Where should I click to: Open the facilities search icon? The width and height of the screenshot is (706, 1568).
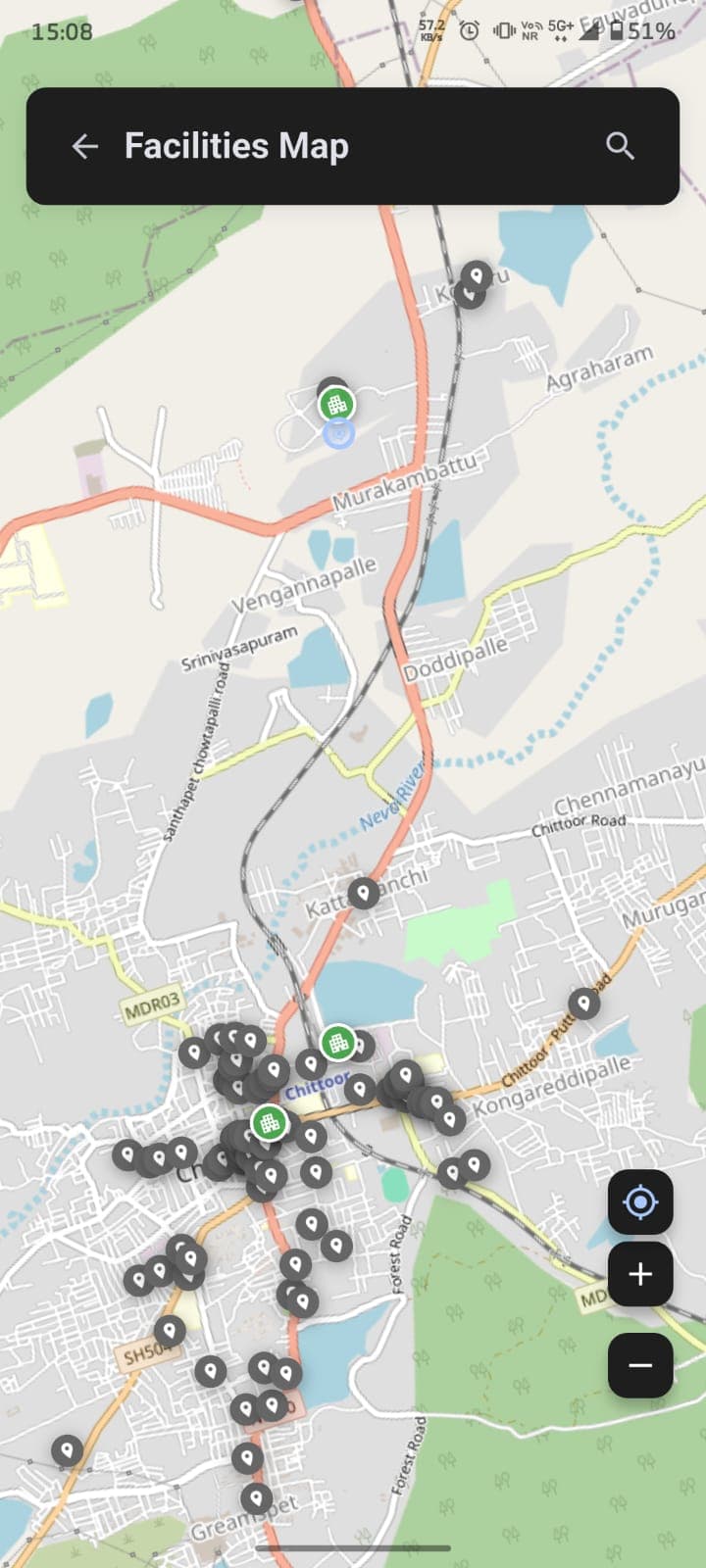click(x=620, y=147)
